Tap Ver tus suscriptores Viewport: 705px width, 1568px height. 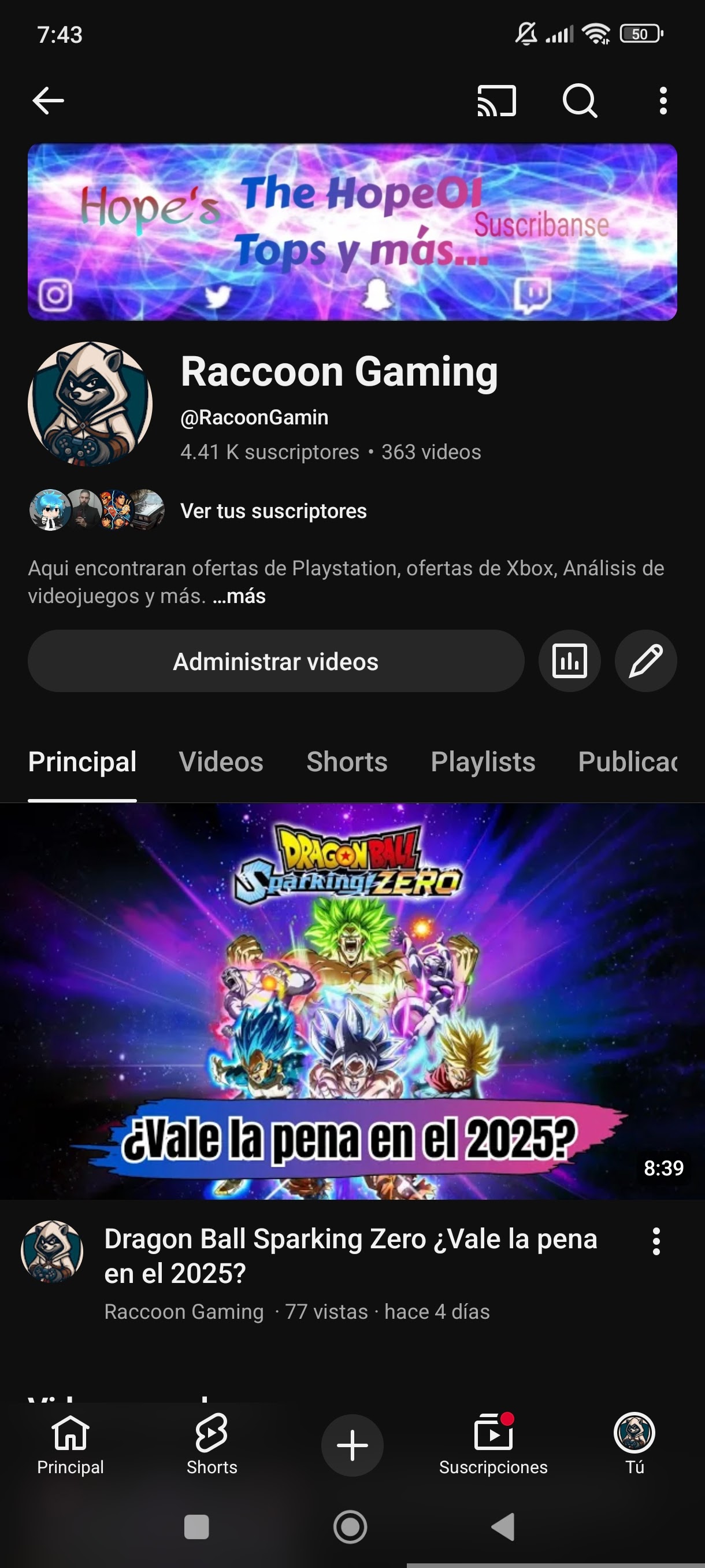pyautogui.click(x=273, y=511)
